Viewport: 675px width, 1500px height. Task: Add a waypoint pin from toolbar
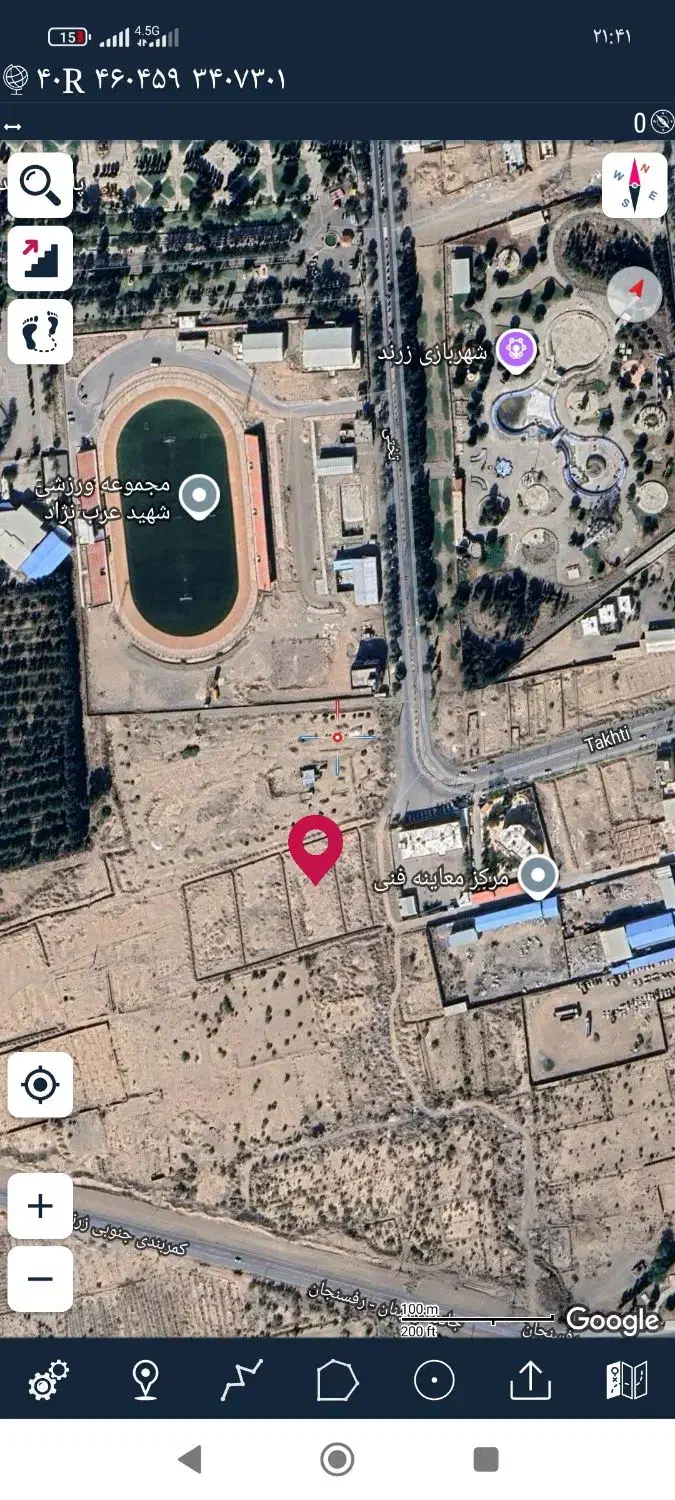click(x=145, y=1381)
